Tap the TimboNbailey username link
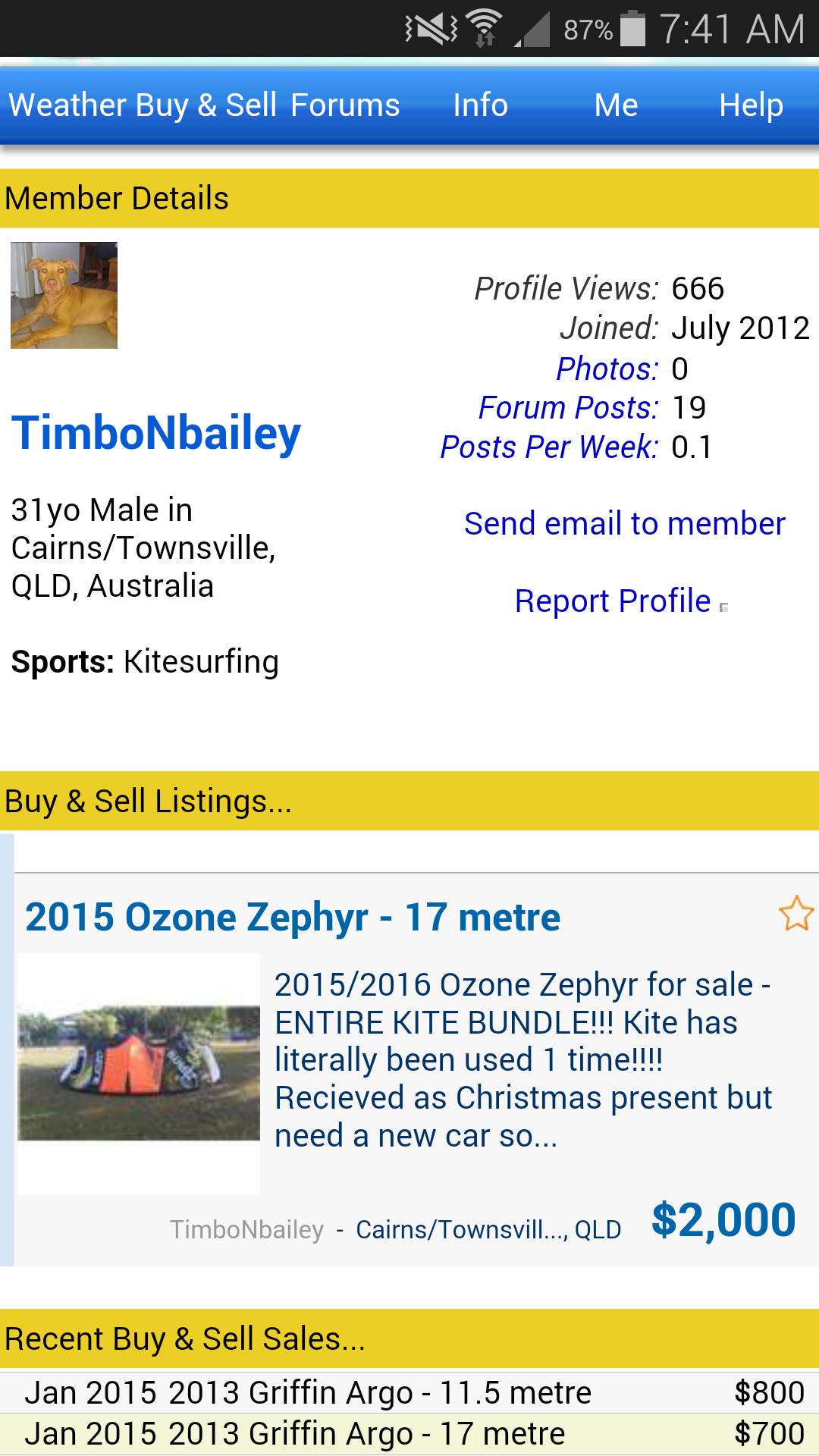Screen dimensions: 819x1456 pos(156,433)
